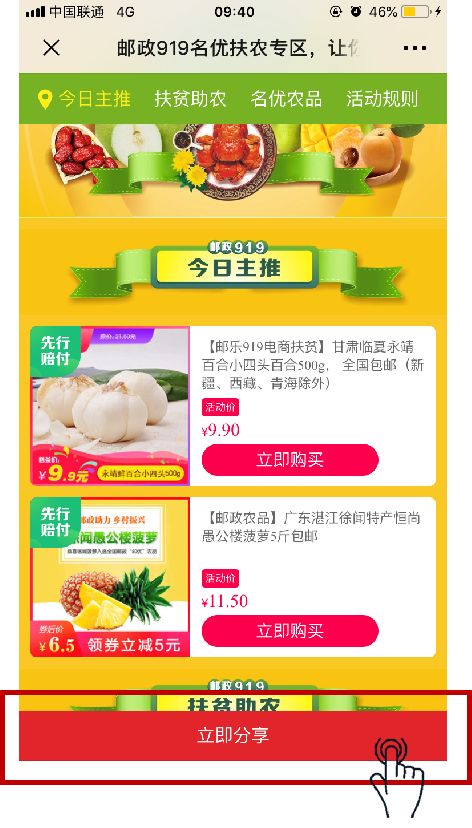Close the web page with X

coord(51,48)
